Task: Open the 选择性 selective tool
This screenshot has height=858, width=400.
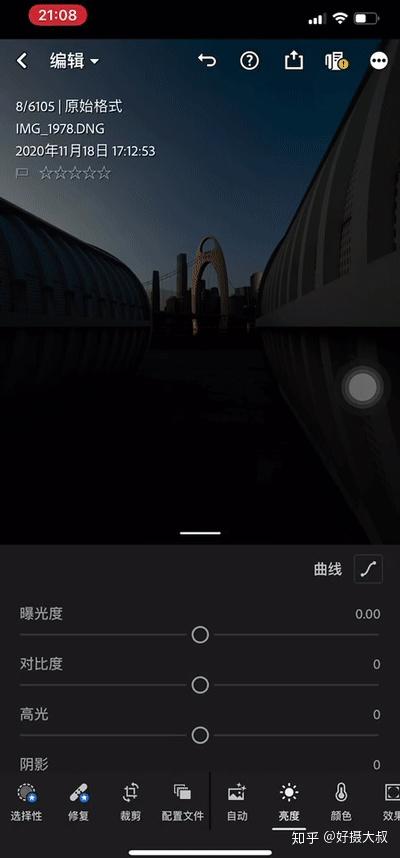Action: (x=26, y=802)
